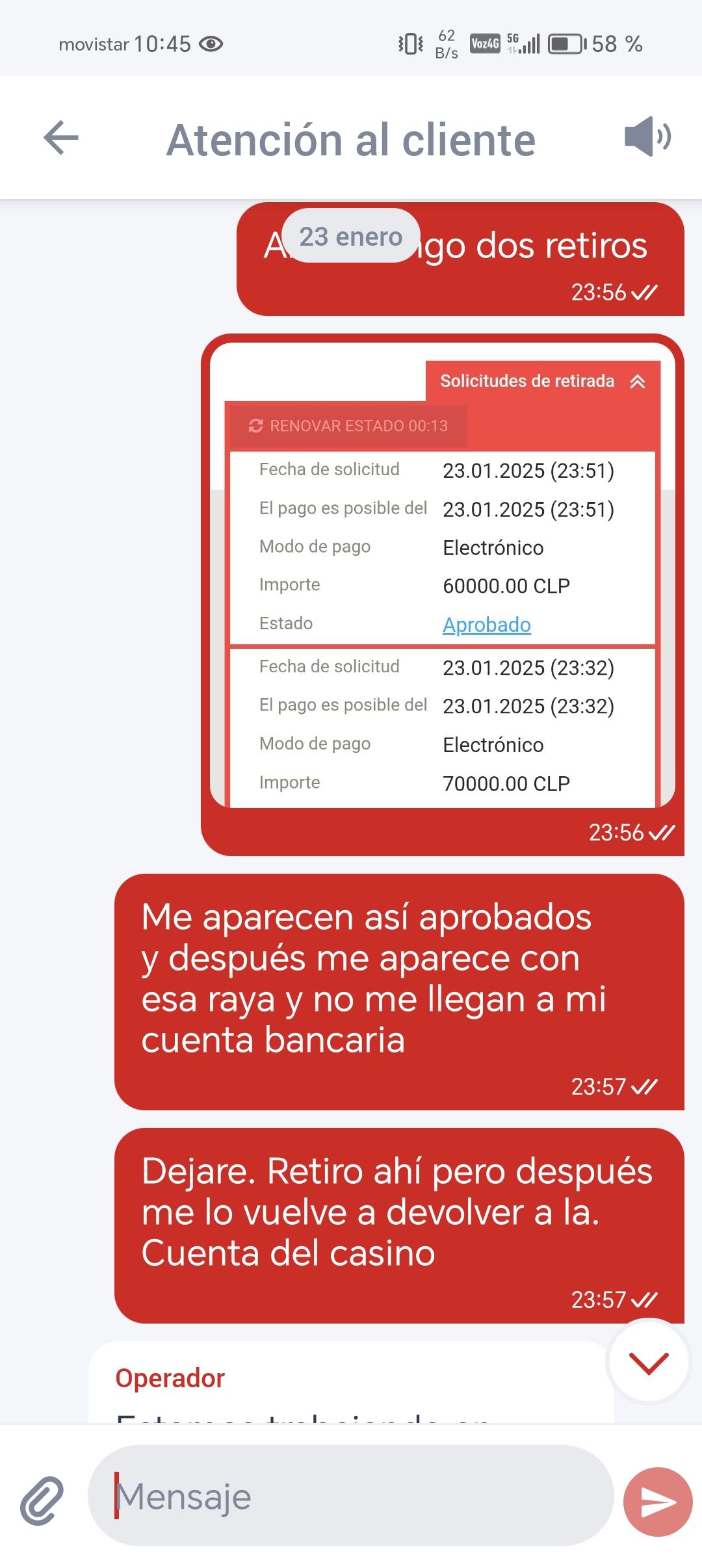Tap the Voz4G indicator in status bar

[485, 44]
